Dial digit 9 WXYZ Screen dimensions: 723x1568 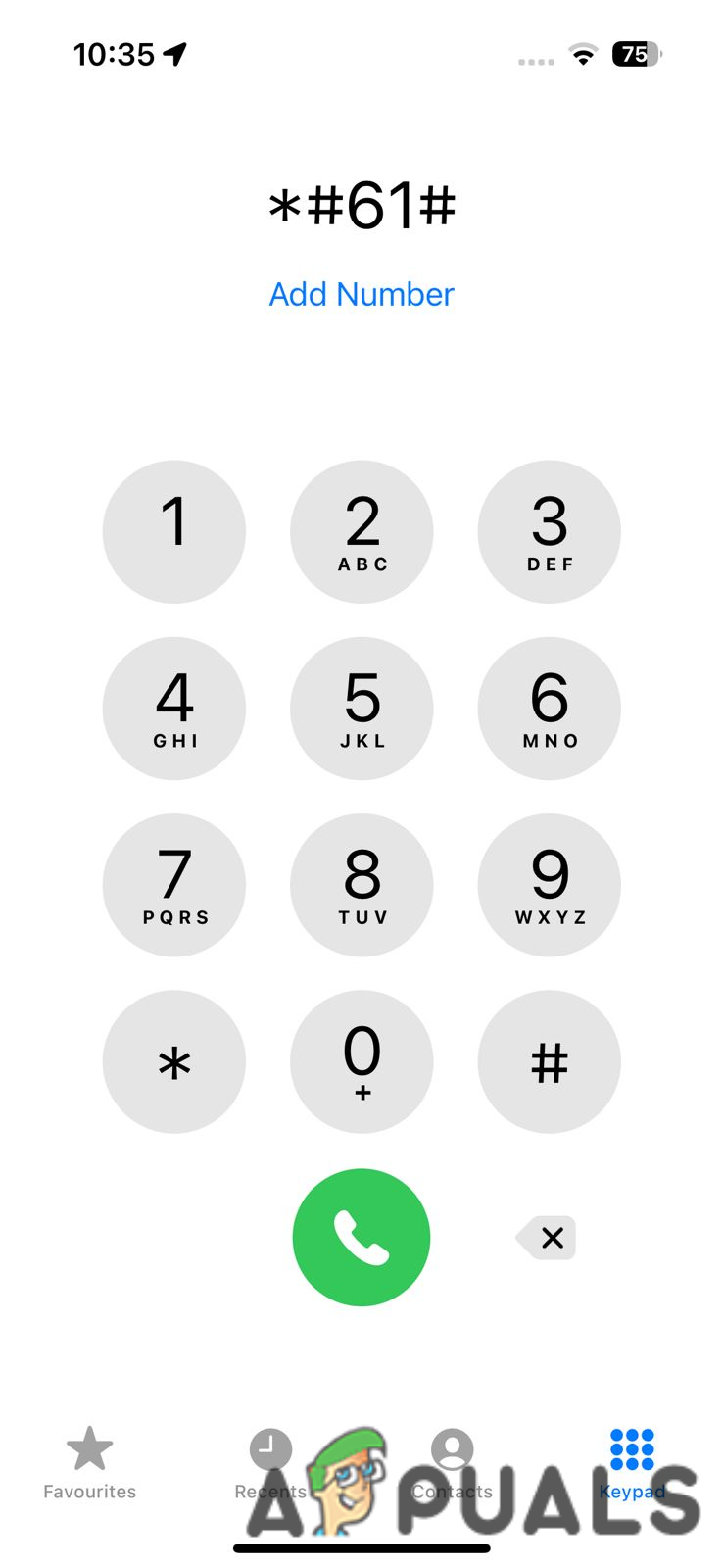tap(549, 884)
